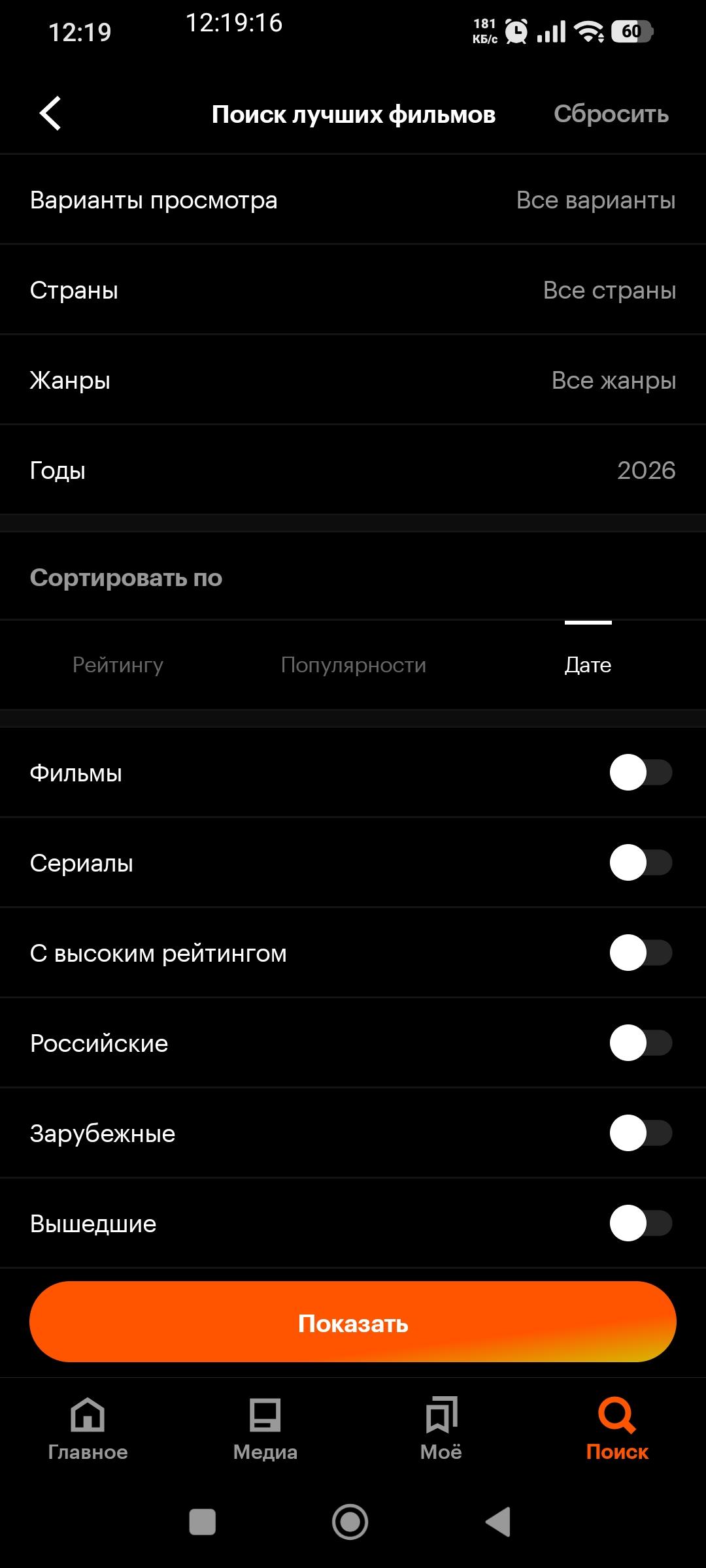Toggle the Зарубежные switch
This screenshot has height=1568, width=706.
[641, 1133]
